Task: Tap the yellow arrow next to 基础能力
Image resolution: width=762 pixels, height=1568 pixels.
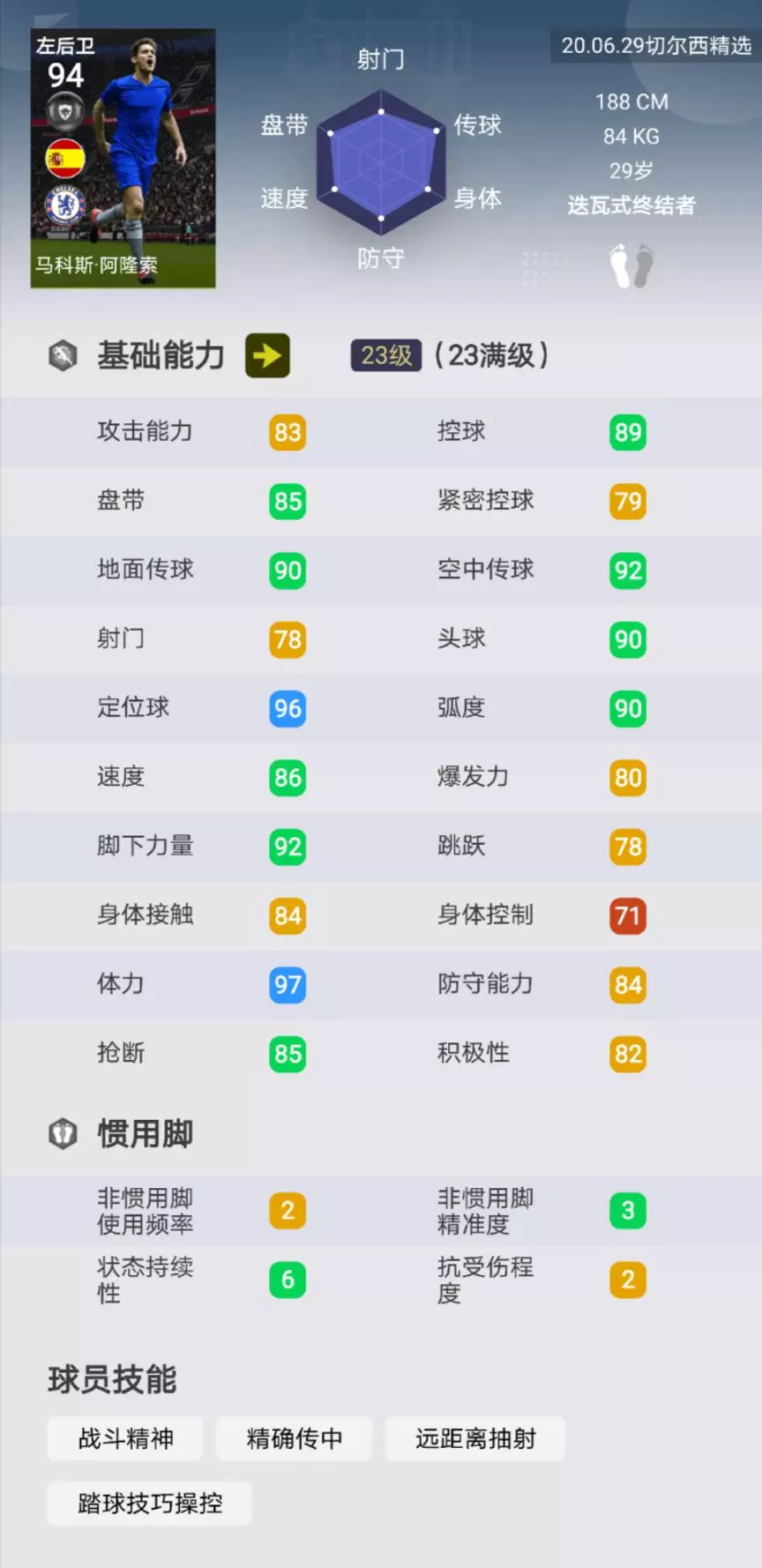Action: click(267, 355)
